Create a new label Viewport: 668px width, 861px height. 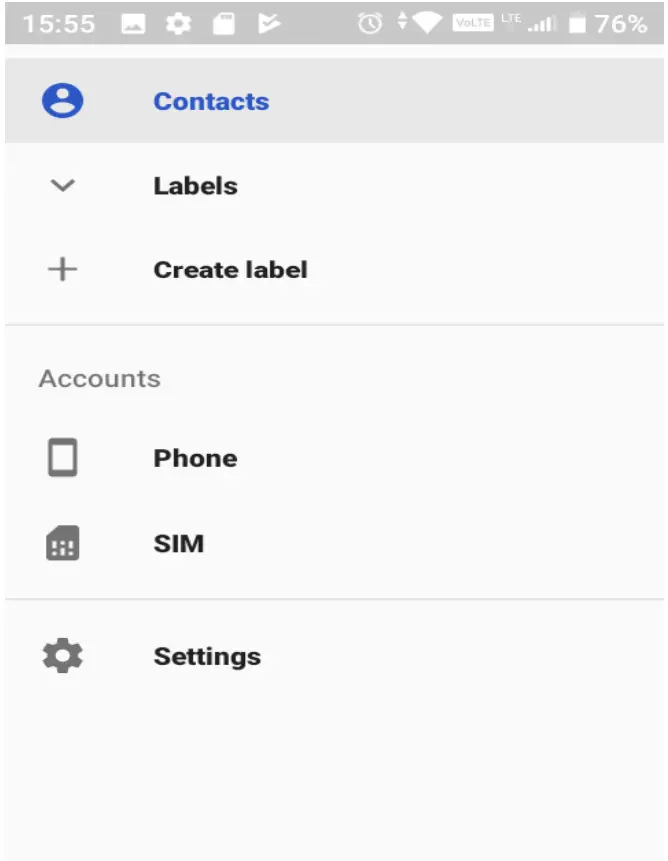229,270
